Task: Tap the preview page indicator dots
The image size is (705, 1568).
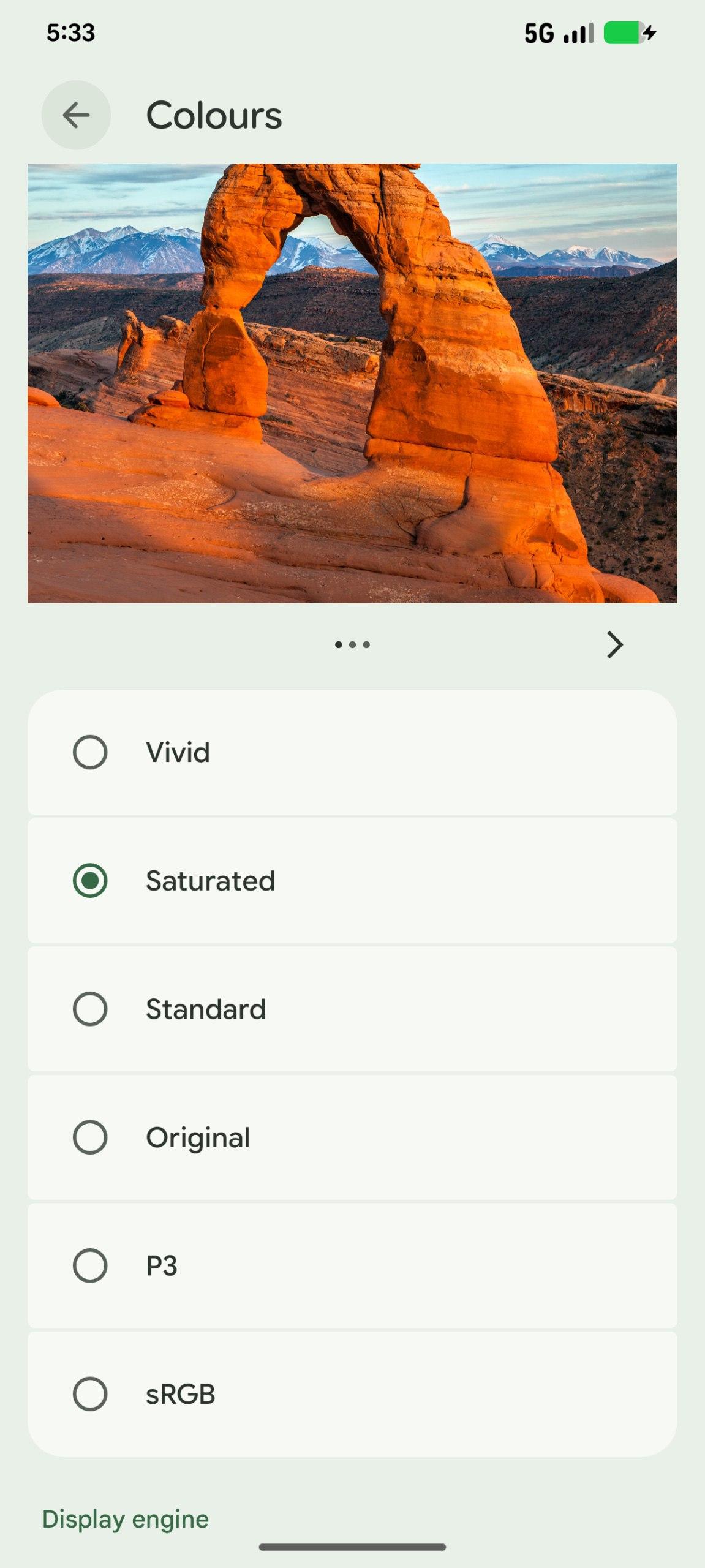Action: click(352, 644)
